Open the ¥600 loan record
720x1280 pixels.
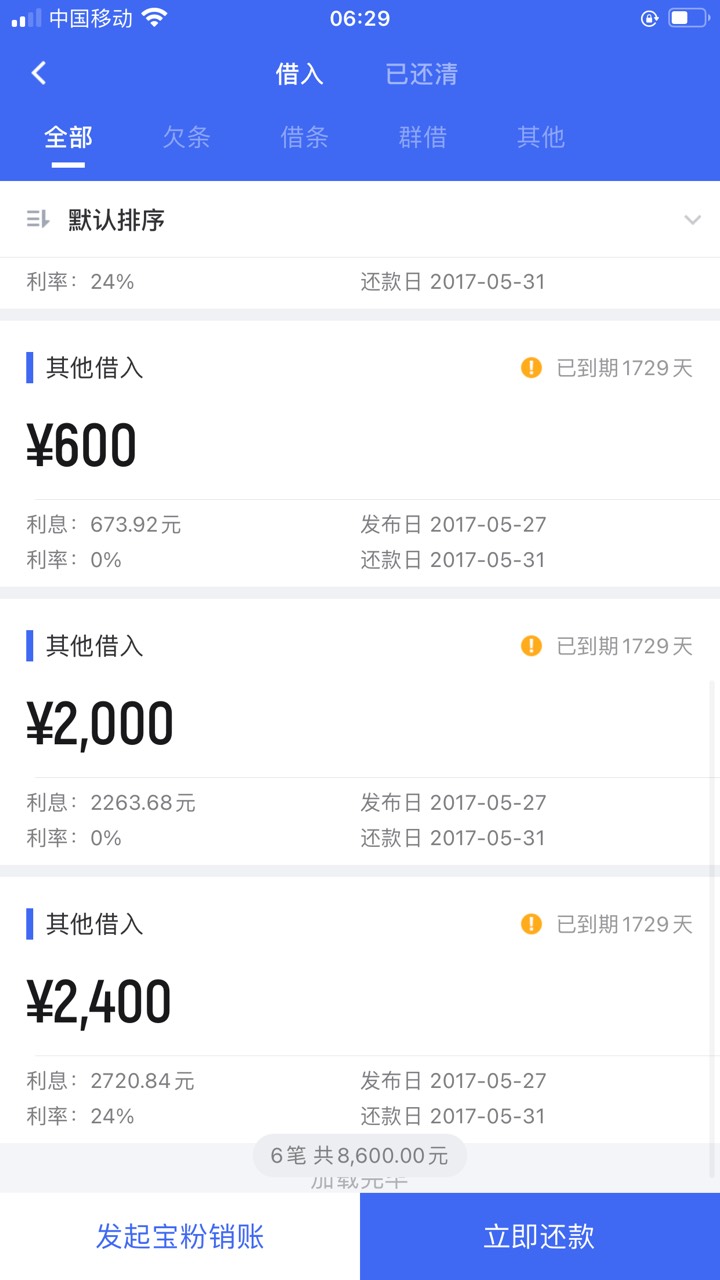click(x=360, y=454)
